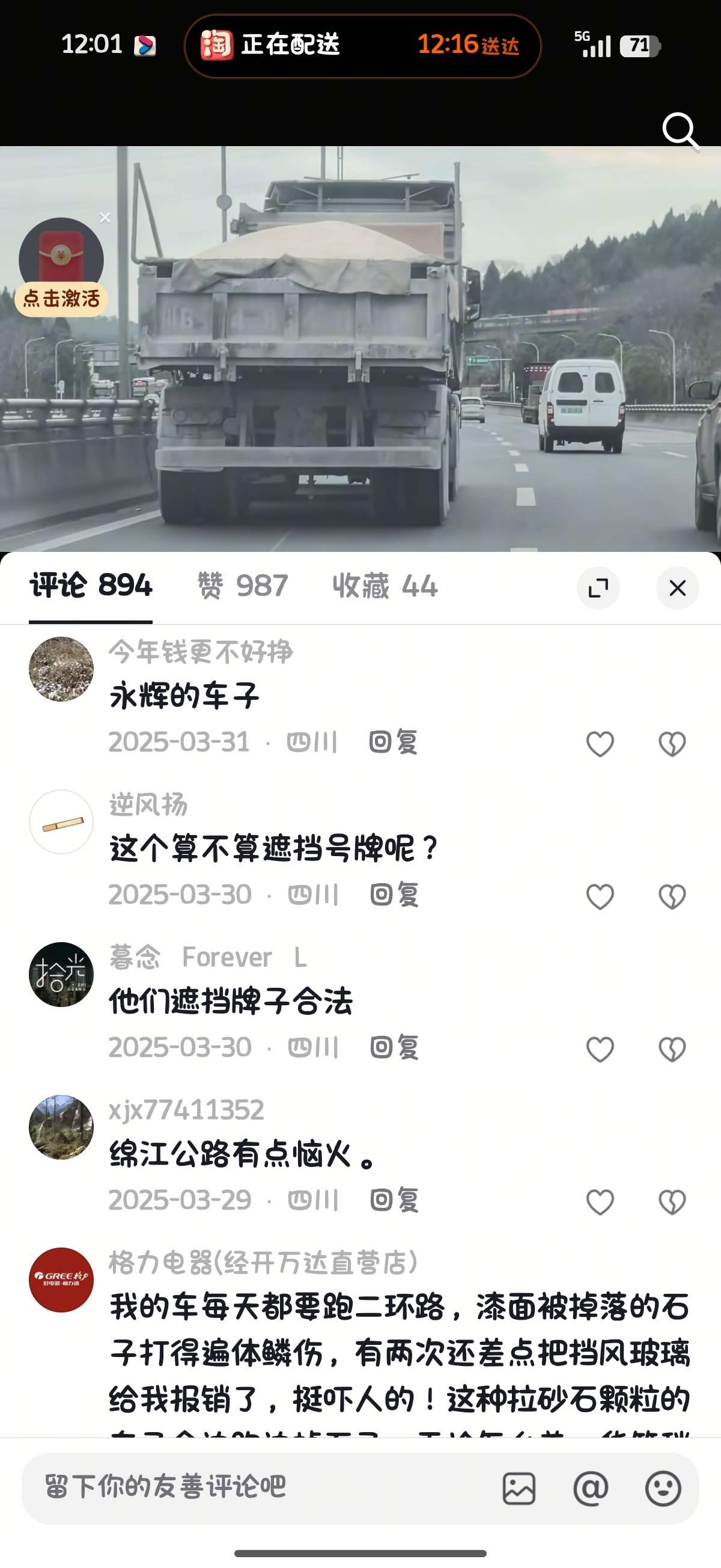Reply to the 永辉的车子 comment
The width and height of the screenshot is (721, 1568).
(393, 743)
